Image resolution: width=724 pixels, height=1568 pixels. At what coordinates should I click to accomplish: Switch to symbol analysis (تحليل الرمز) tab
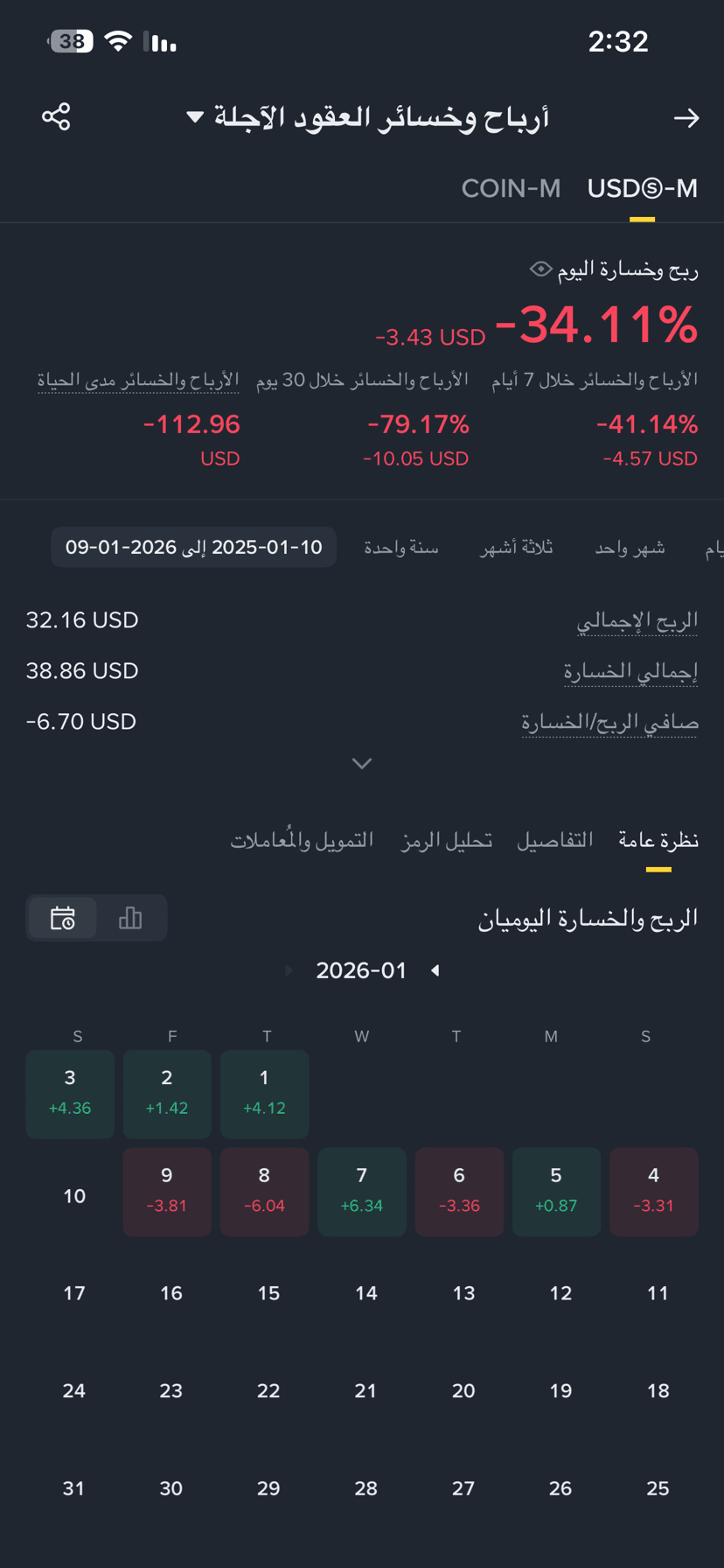446,840
